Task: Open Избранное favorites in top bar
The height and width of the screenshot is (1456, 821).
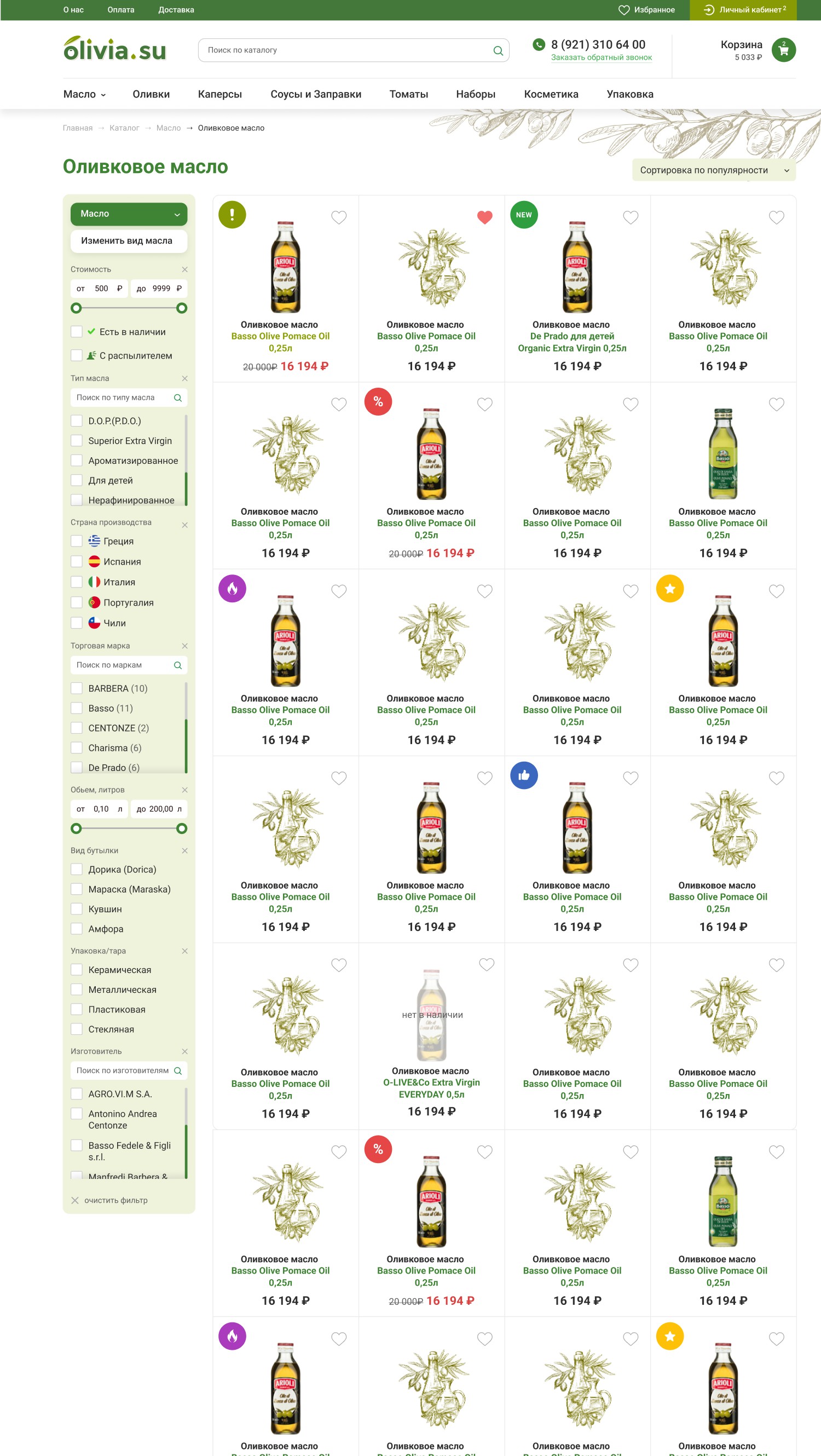Action: (x=646, y=10)
